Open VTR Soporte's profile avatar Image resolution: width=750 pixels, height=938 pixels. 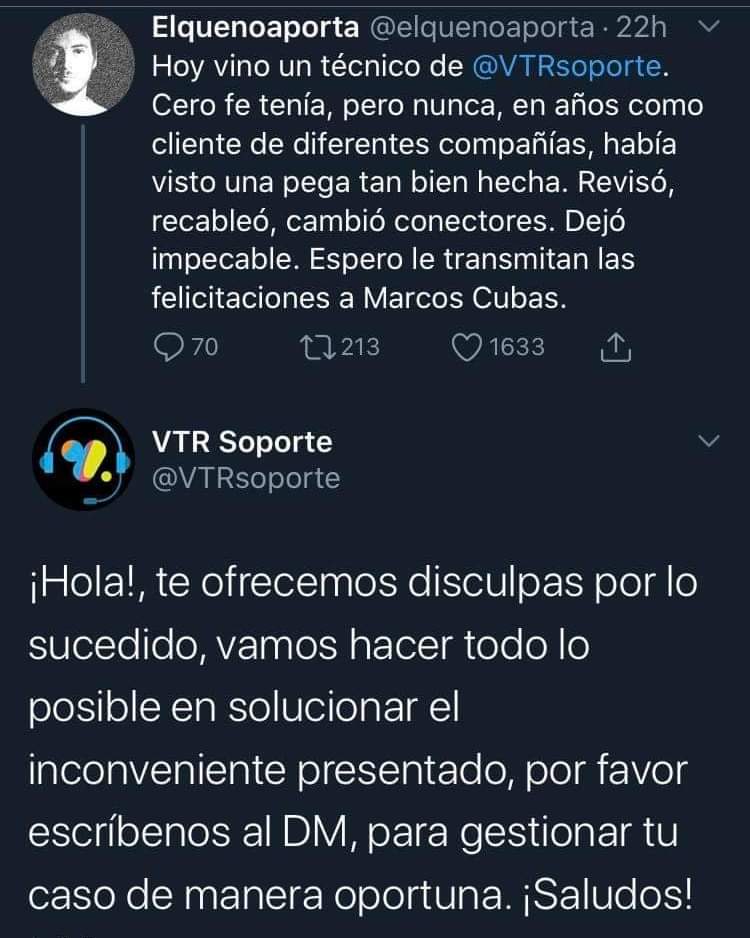click(83, 459)
